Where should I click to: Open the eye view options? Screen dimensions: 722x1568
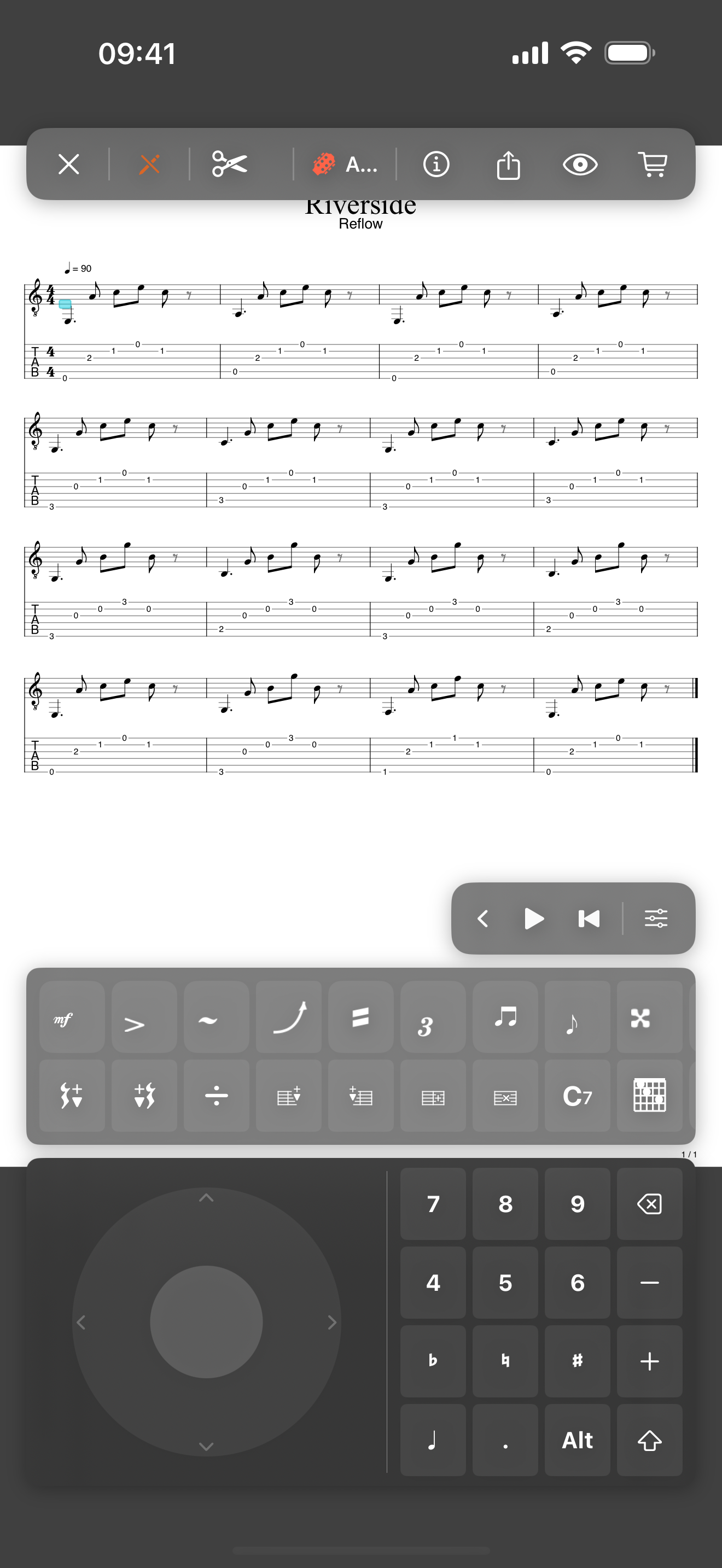[580, 165]
